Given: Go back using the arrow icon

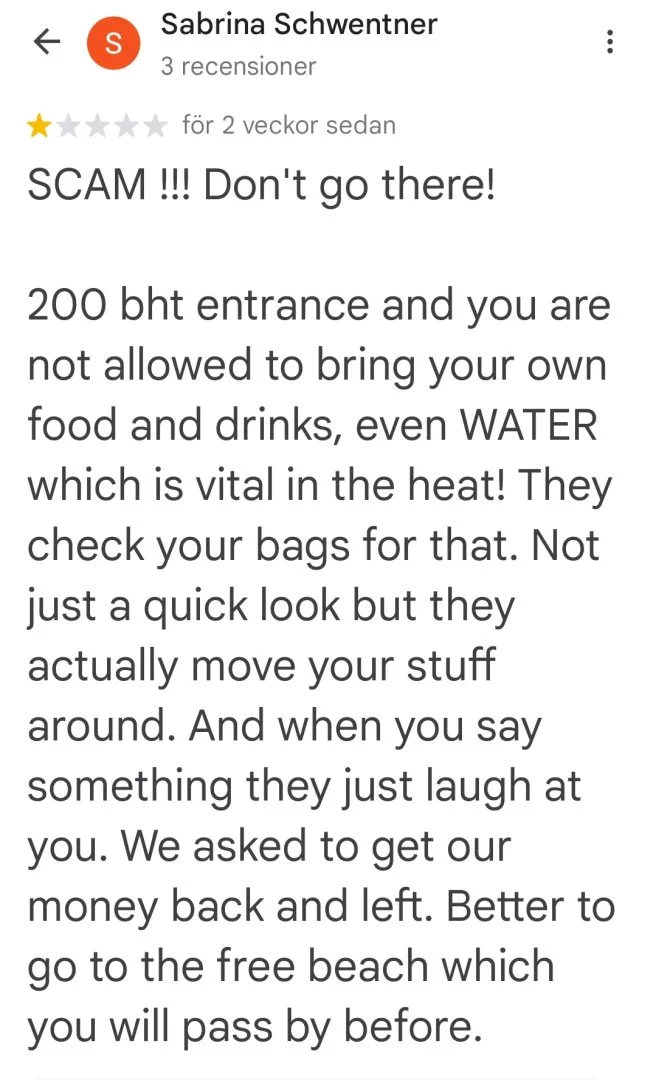Looking at the screenshot, I should click(x=46, y=42).
